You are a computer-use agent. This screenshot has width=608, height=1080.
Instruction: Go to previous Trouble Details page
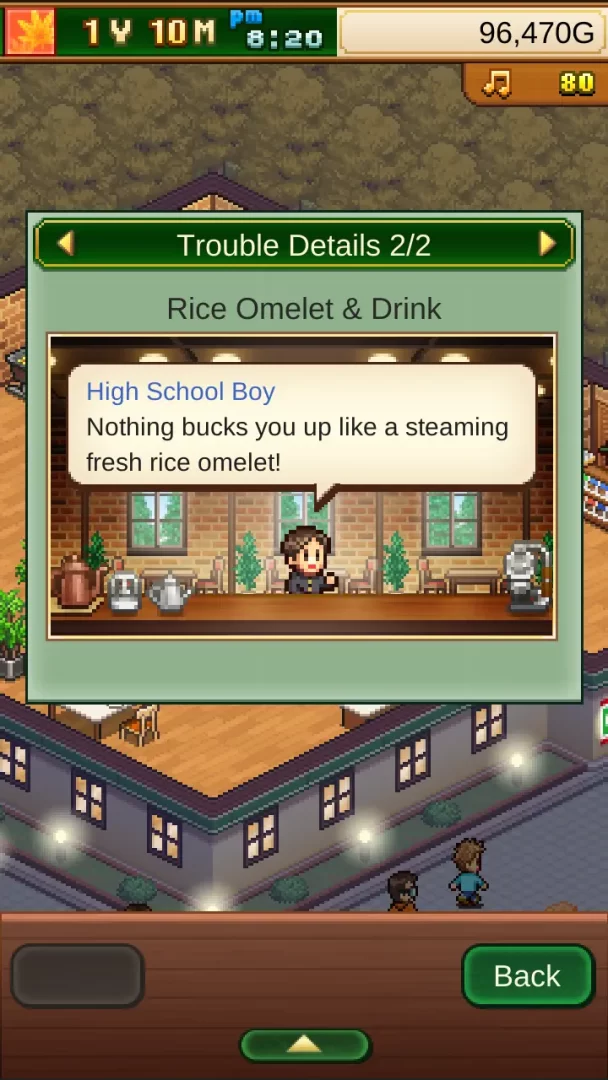pyautogui.click(x=65, y=244)
